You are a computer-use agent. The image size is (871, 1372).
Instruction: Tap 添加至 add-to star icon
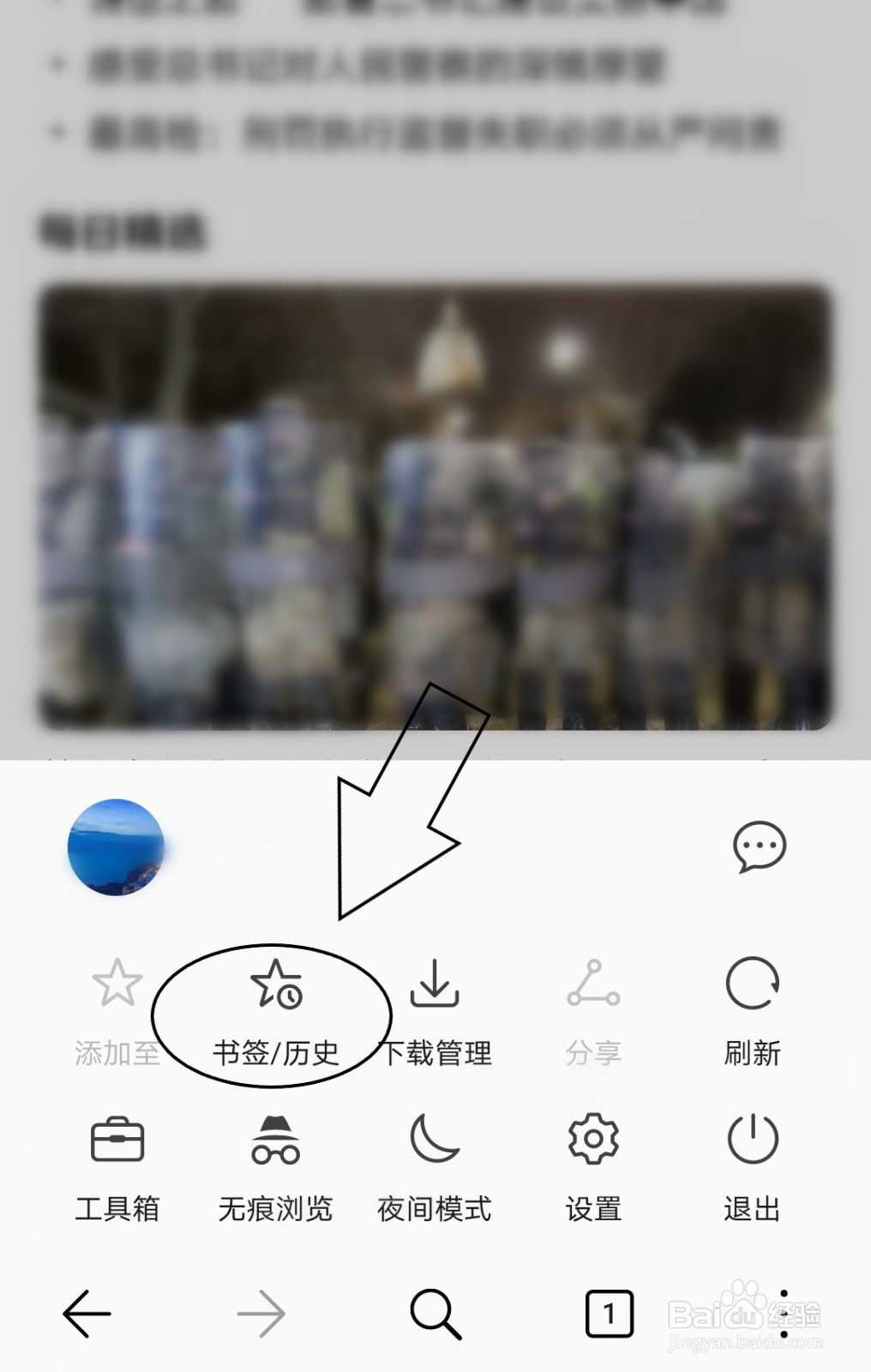(x=118, y=990)
